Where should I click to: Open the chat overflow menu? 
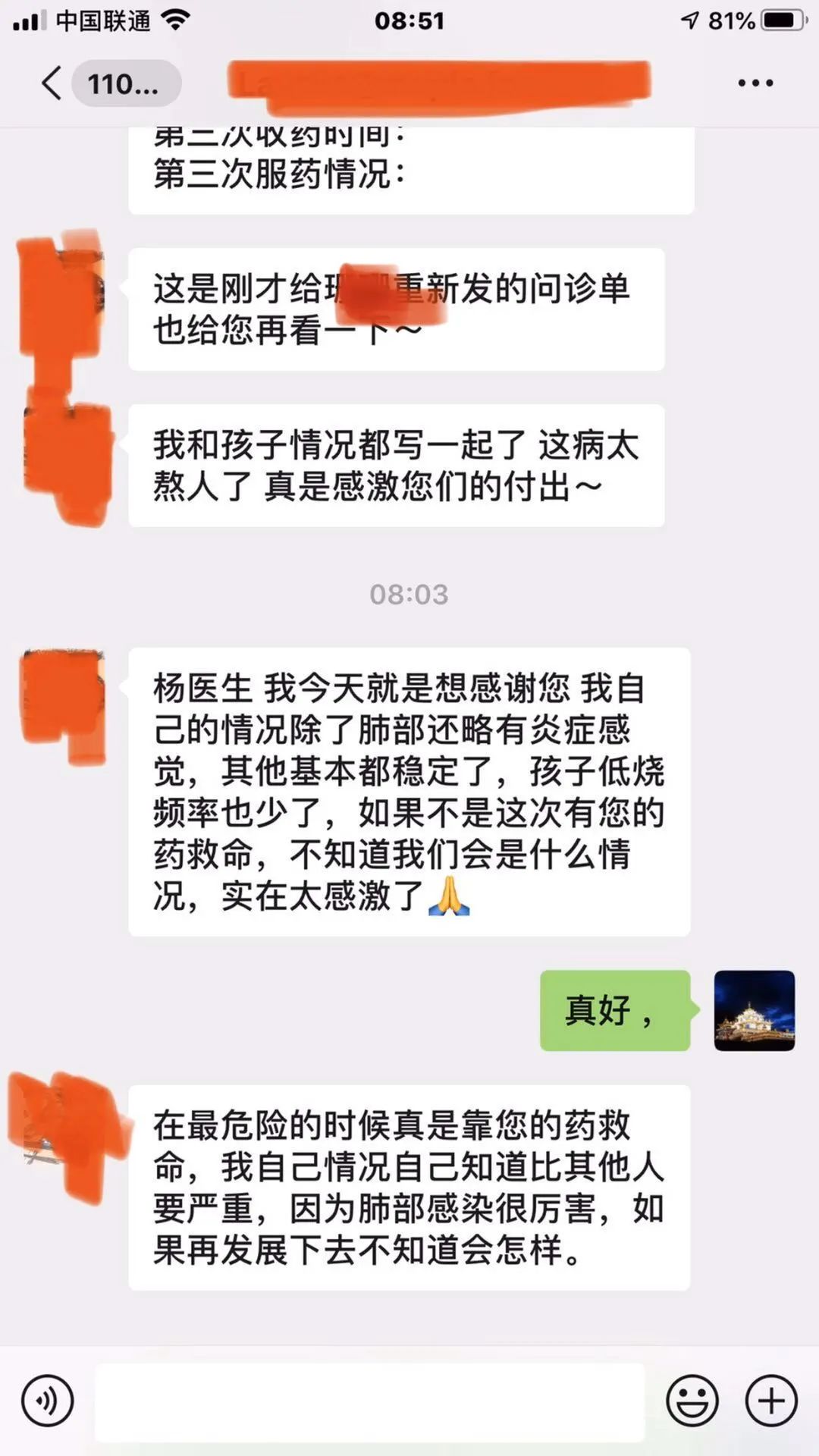[x=755, y=83]
